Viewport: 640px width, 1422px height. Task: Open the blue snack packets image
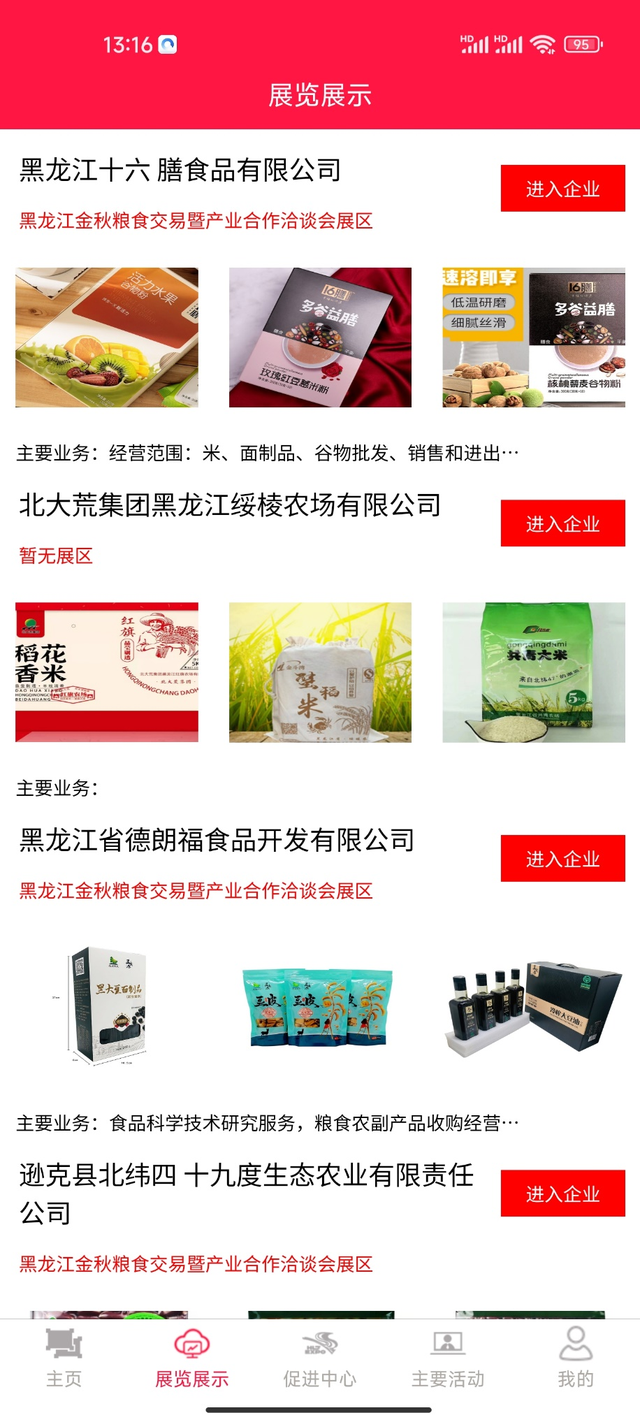[320, 1007]
